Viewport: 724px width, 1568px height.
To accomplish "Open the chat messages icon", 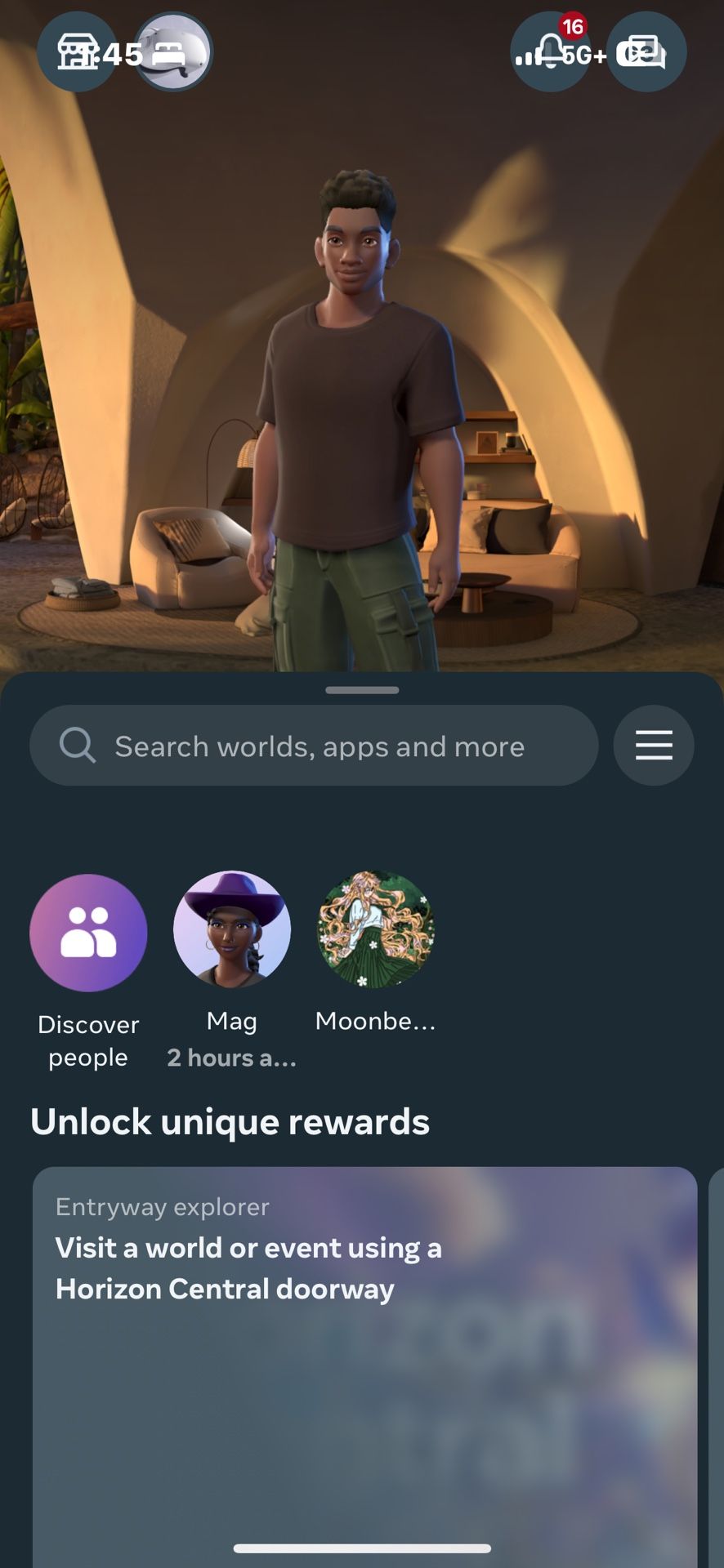I will (647, 52).
